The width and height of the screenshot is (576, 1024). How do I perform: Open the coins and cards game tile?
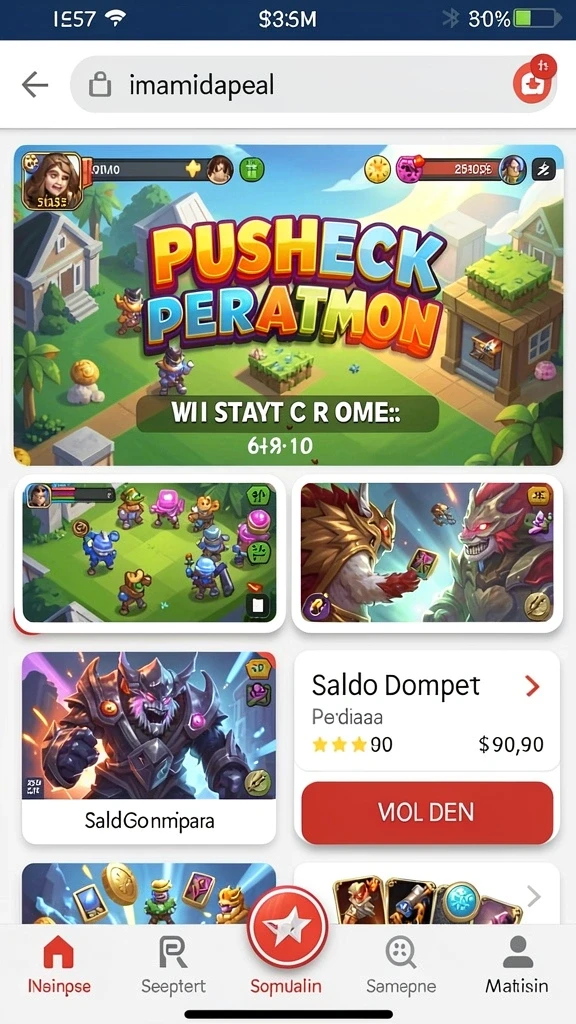pyautogui.click(x=149, y=893)
